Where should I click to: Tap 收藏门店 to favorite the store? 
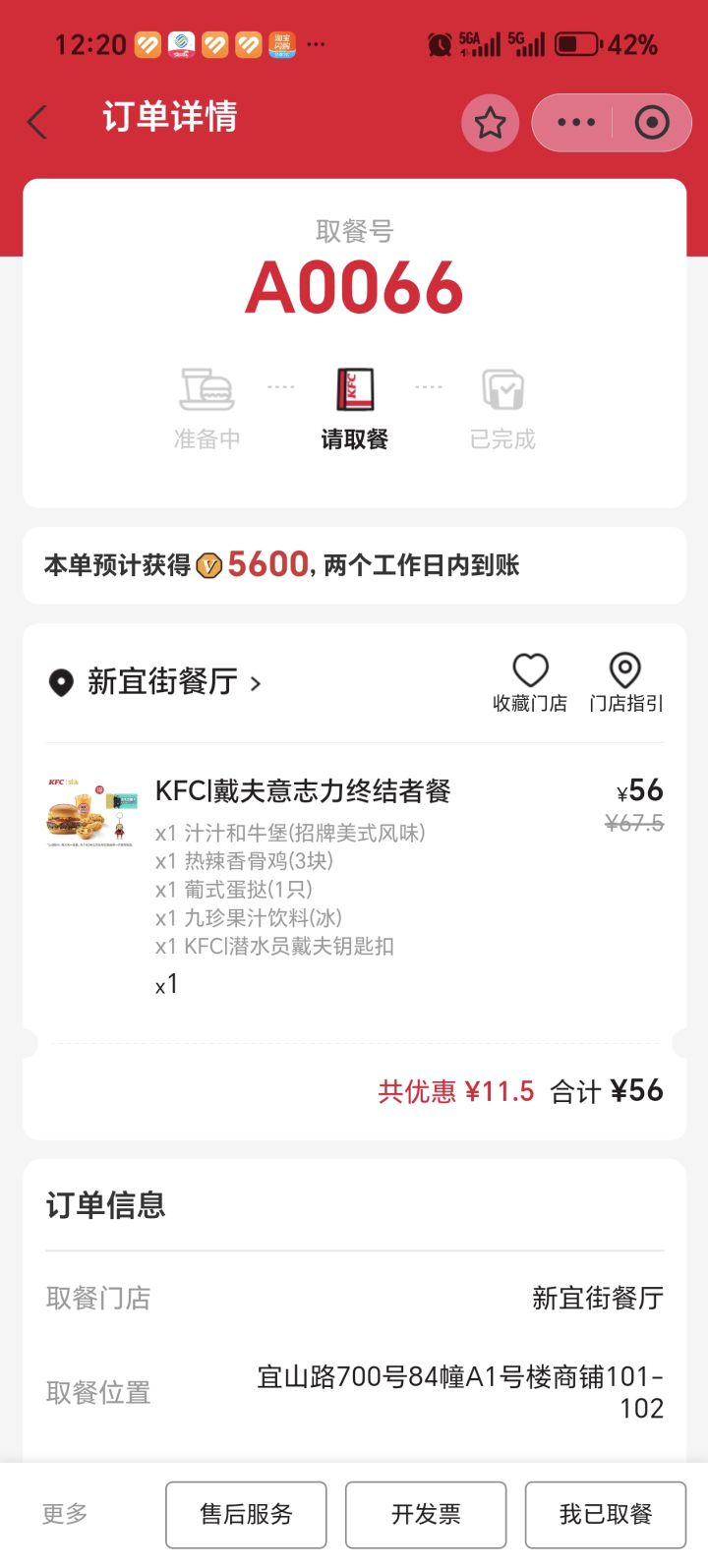[x=529, y=682]
